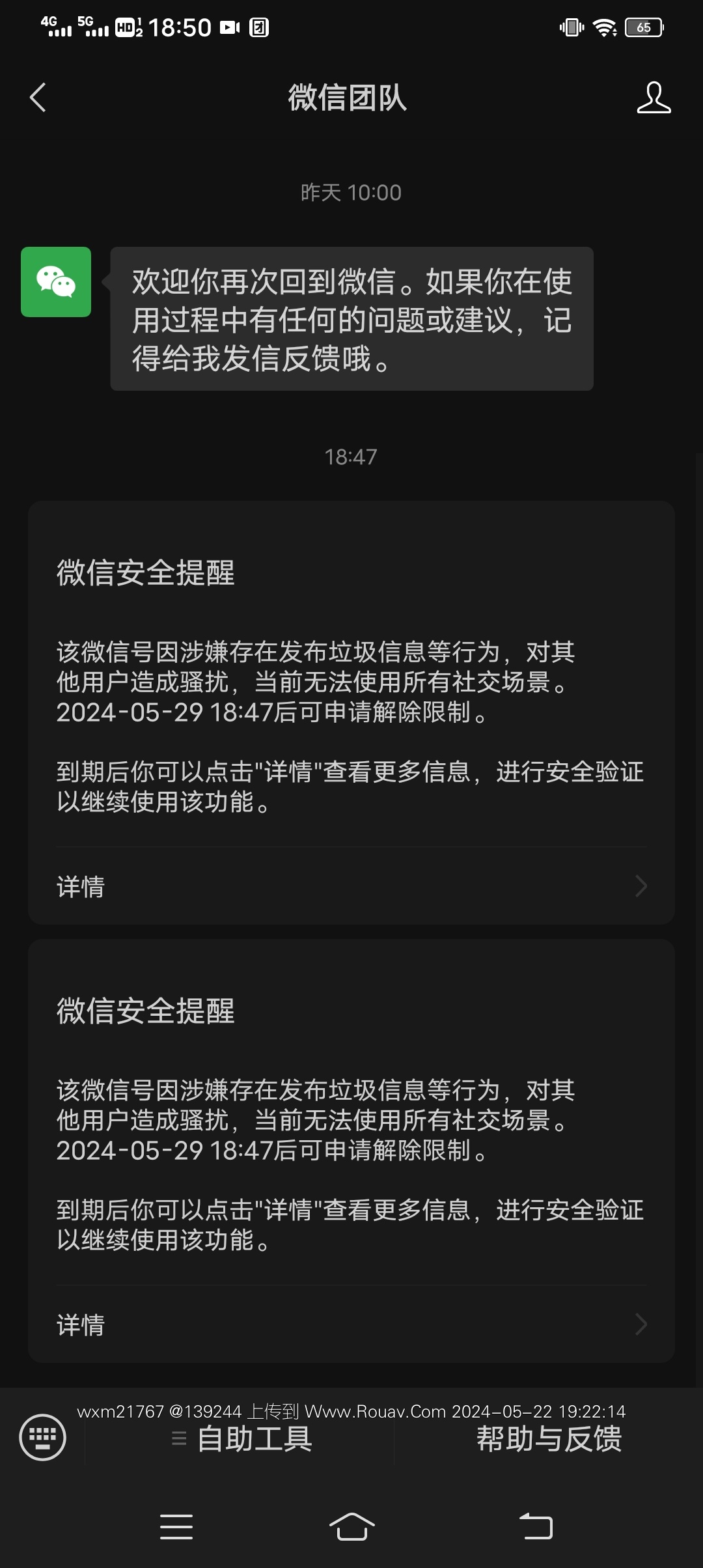Open the 自助工具 menu
703x1568 pixels.
(x=241, y=1439)
